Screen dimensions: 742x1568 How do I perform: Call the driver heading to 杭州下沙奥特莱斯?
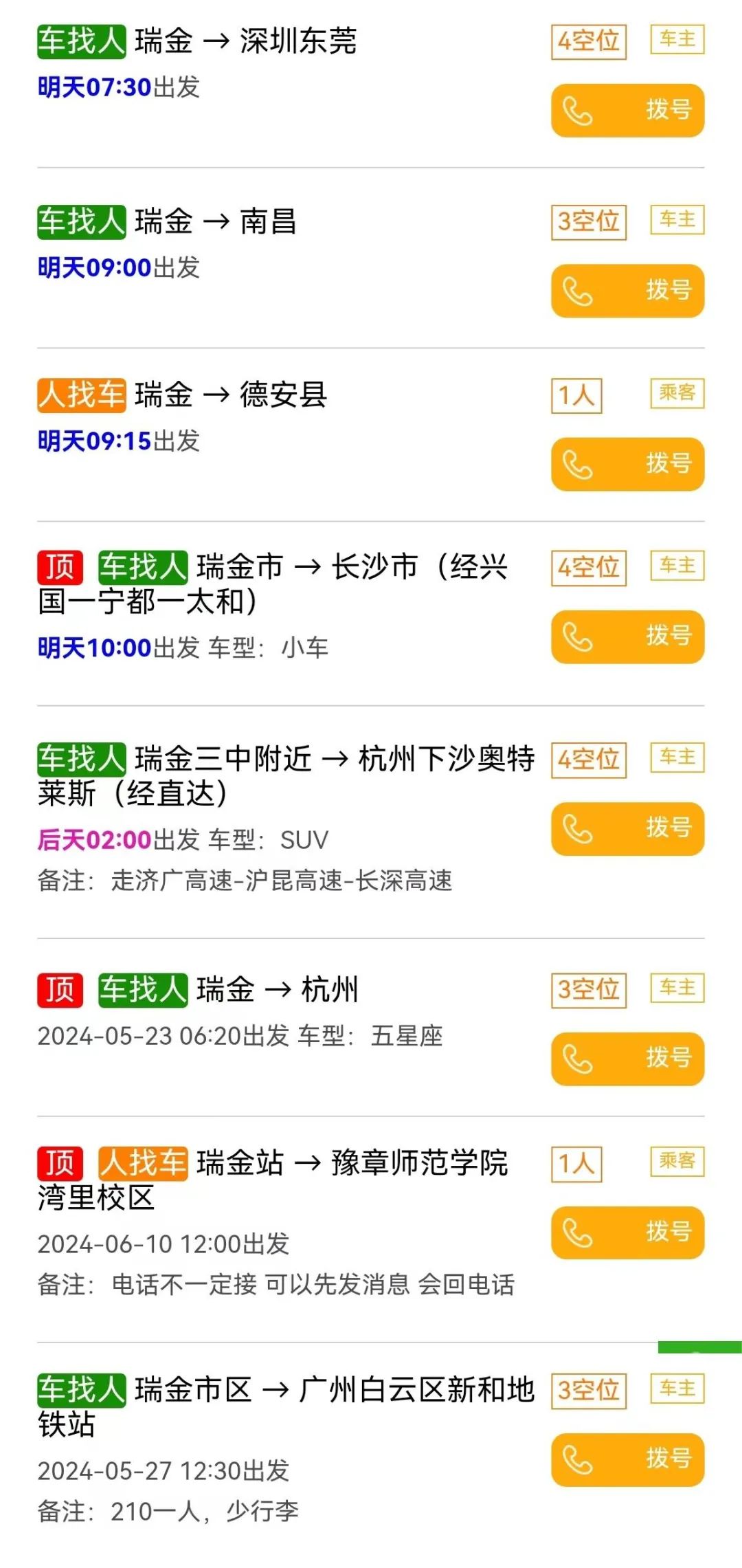(627, 829)
